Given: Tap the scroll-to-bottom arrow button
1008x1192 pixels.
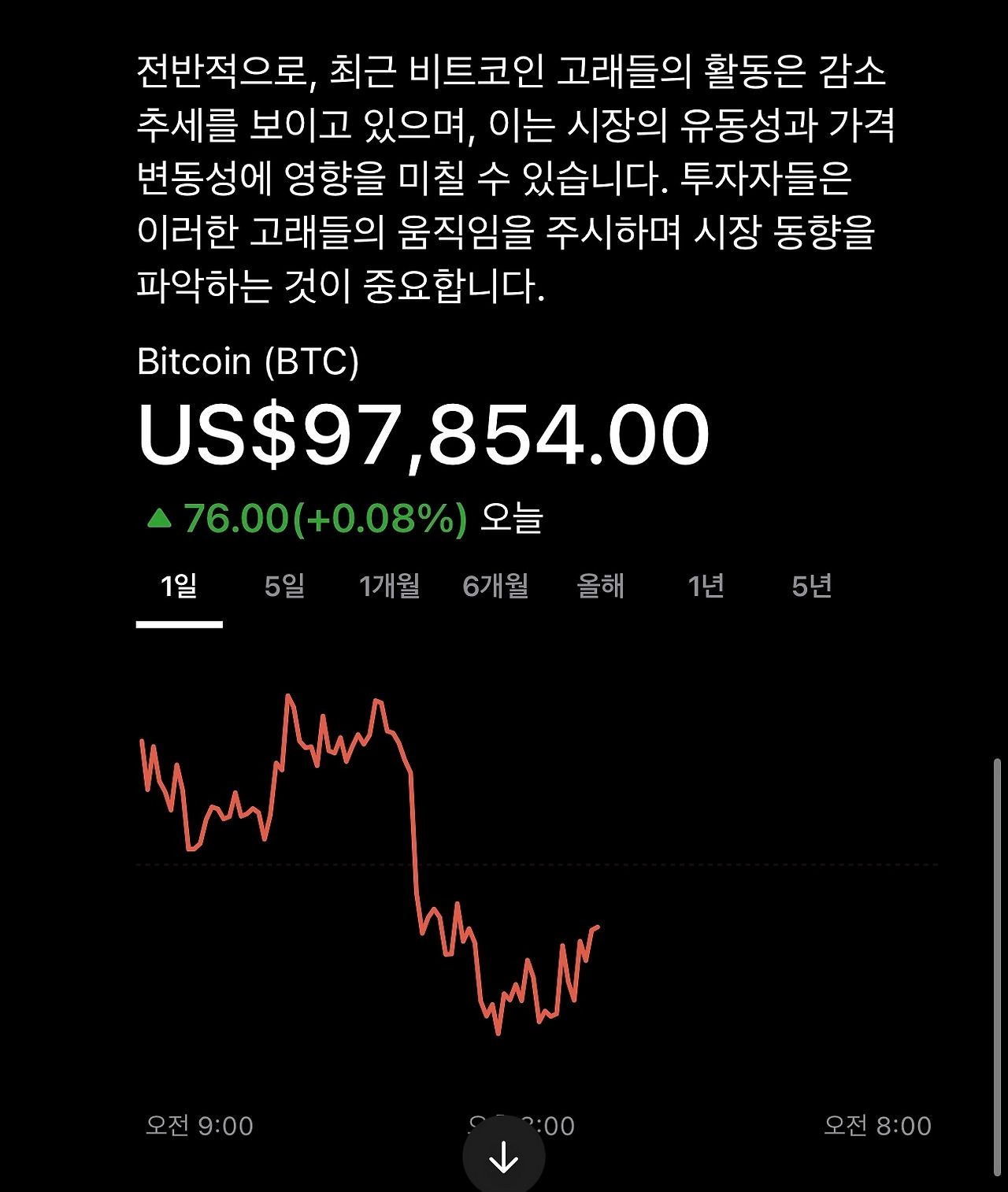Looking at the screenshot, I should [x=504, y=1157].
